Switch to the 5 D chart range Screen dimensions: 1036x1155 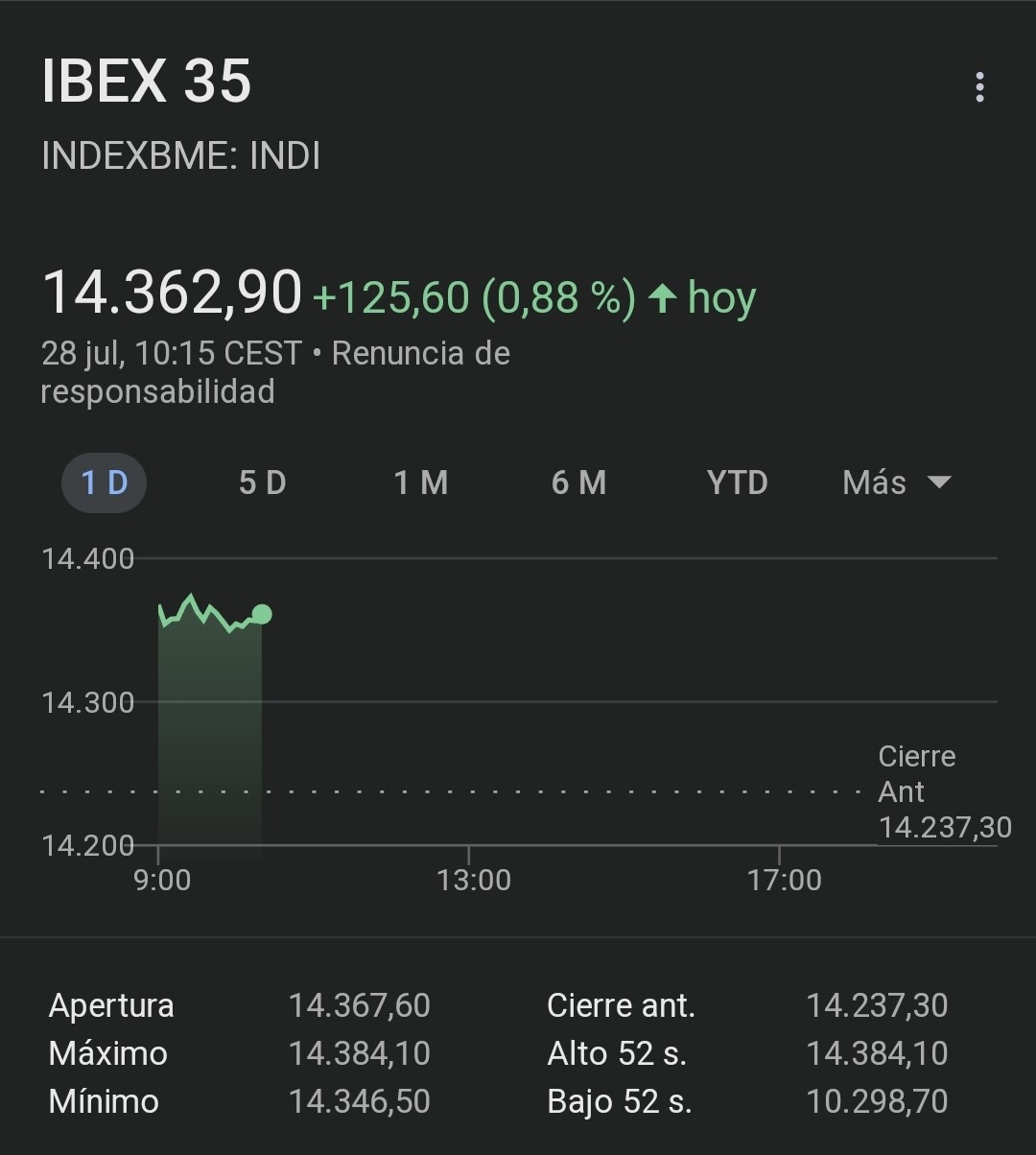[262, 482]
